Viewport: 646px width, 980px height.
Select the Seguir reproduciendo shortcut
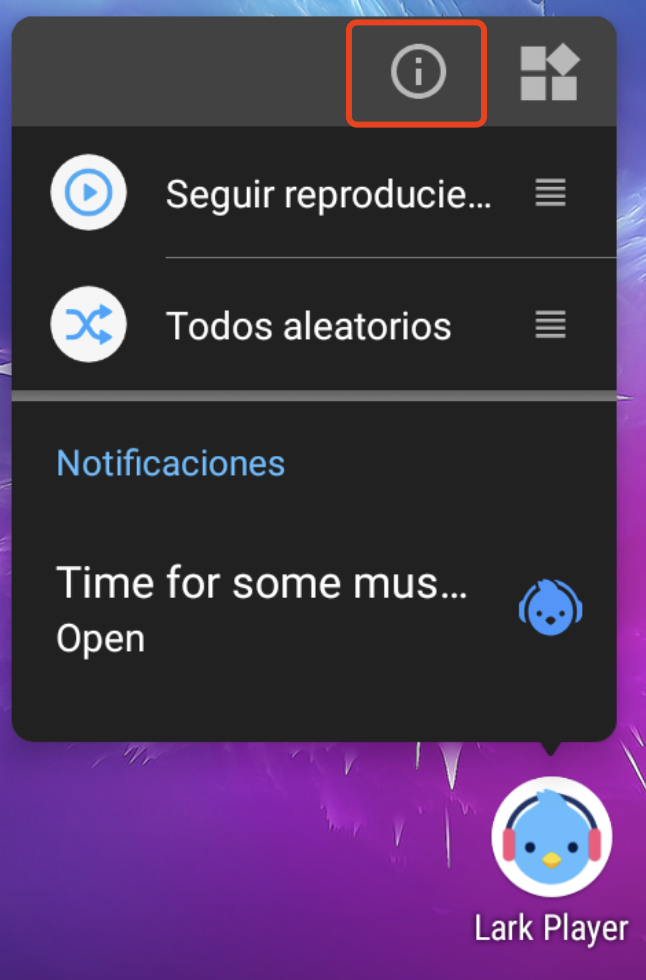pyautogui.click(x=328, y=193)
